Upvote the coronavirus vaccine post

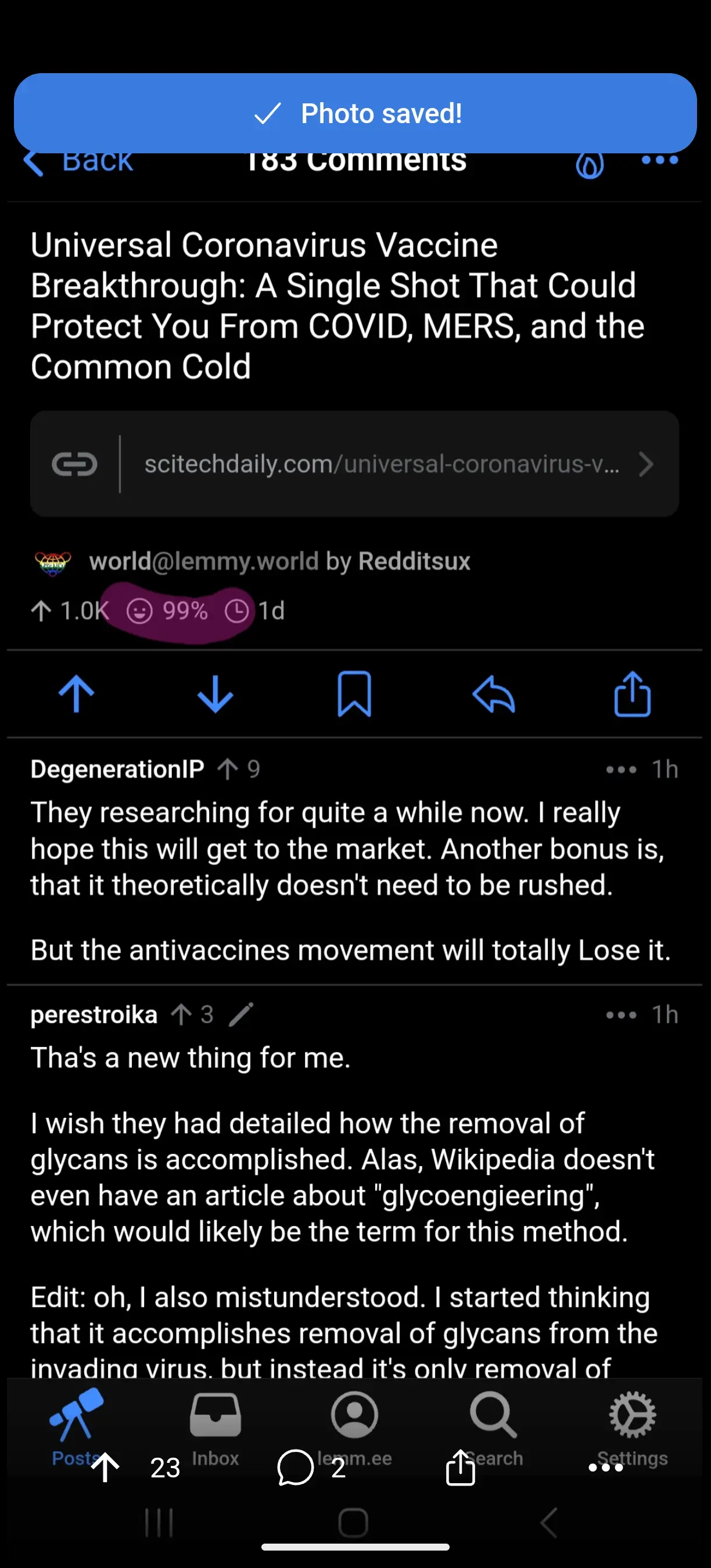pos(77,694)
